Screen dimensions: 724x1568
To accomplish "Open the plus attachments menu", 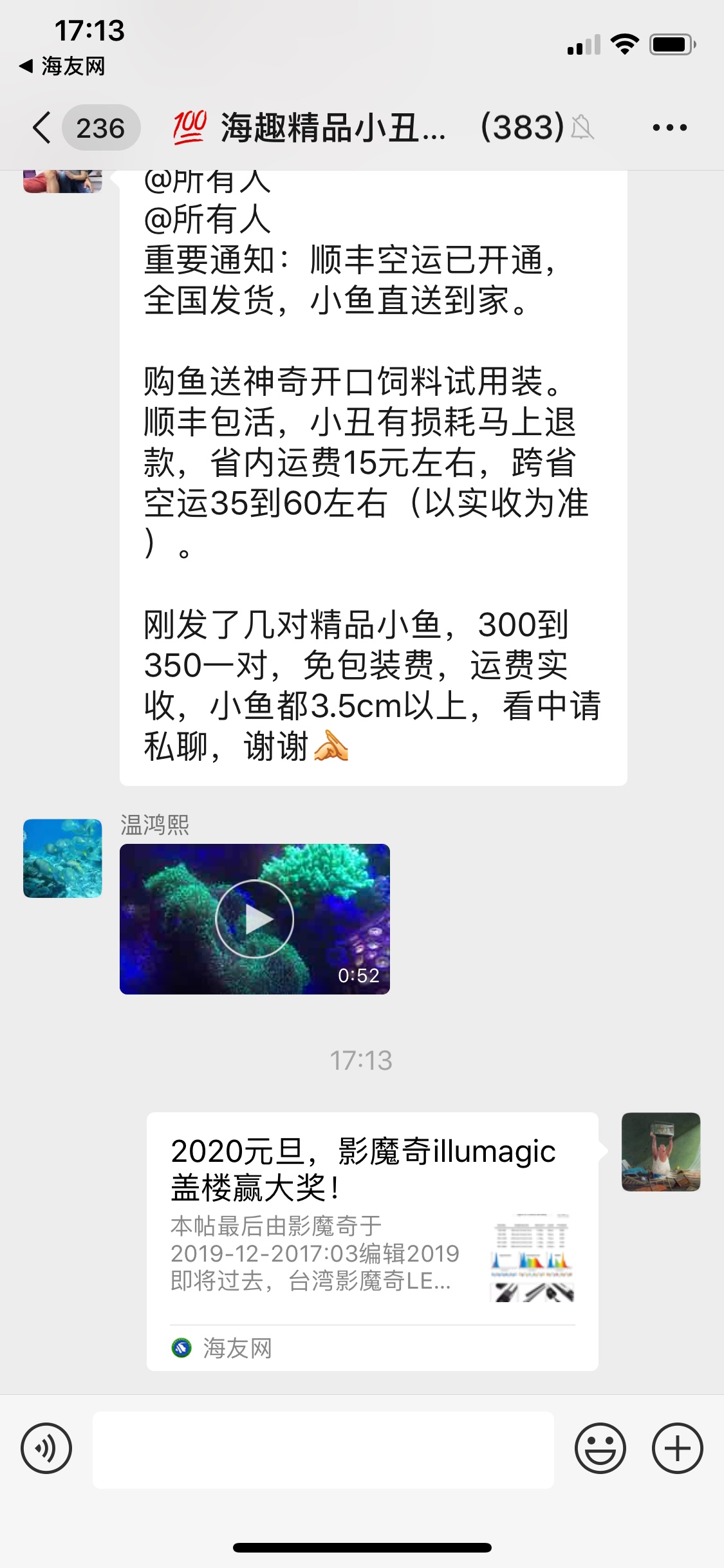I will [677, 1448].
